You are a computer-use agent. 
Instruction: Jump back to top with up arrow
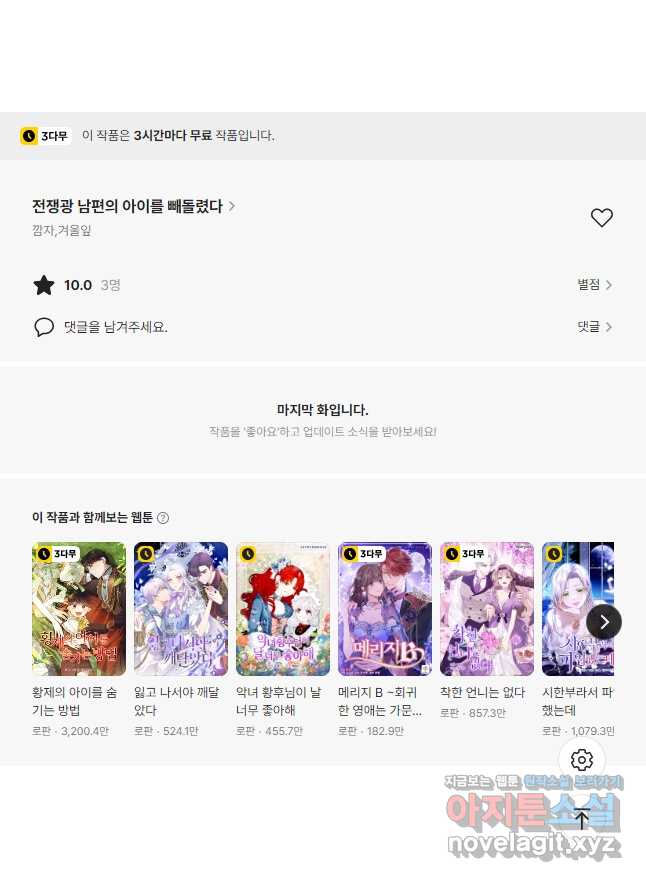pyautogui.click(x=582, y=820)
